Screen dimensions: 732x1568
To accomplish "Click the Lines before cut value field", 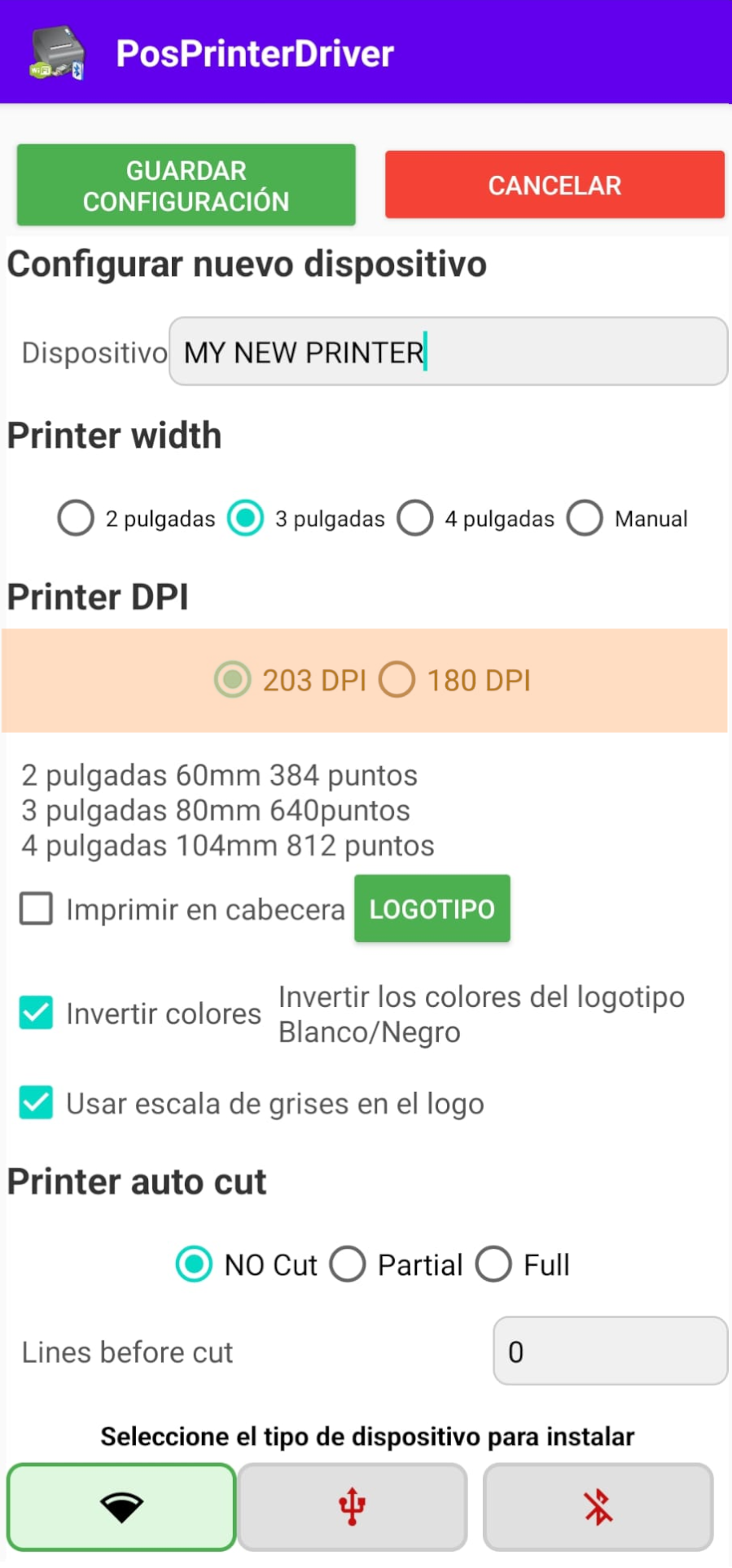I will [x=609, y=1351].
